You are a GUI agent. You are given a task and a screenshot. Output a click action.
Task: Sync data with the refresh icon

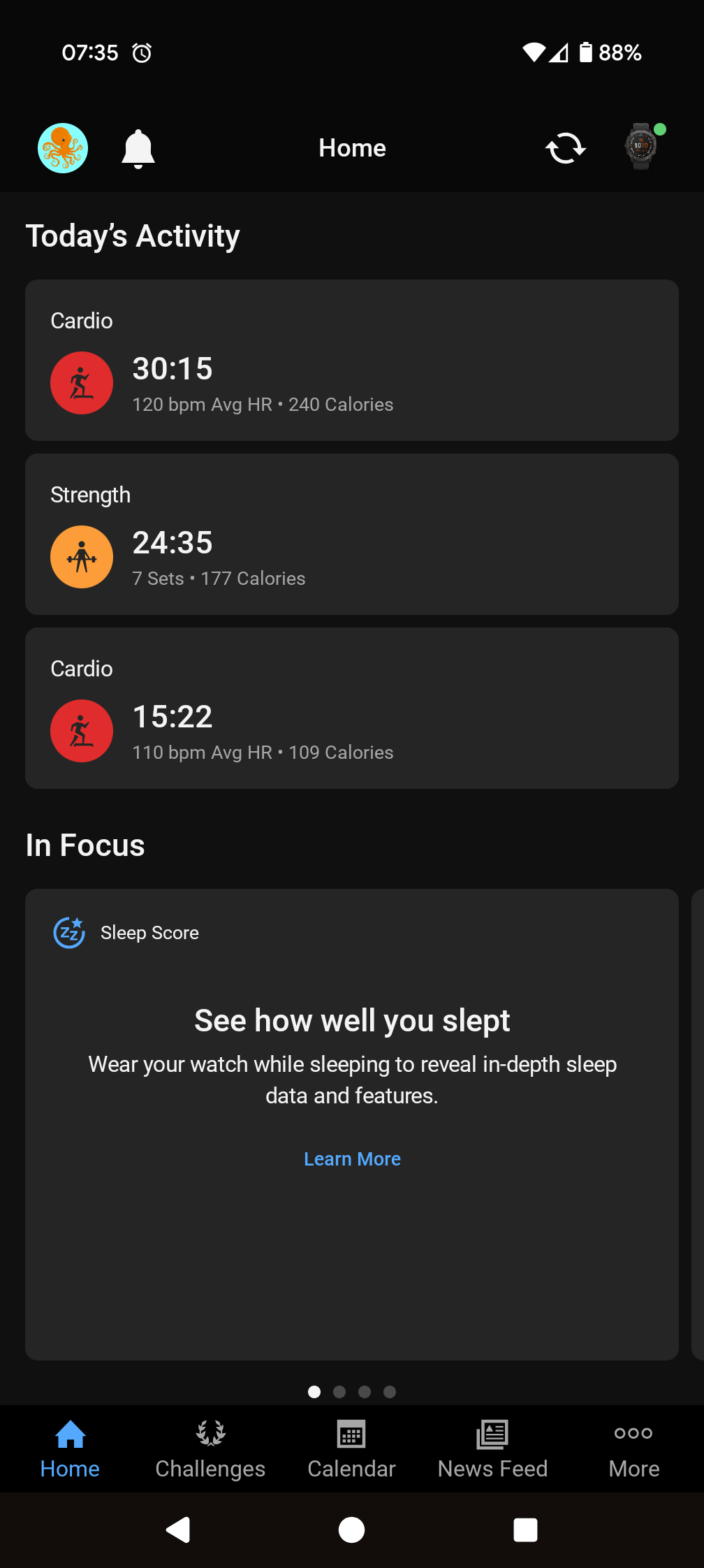(x=565, y=148)
